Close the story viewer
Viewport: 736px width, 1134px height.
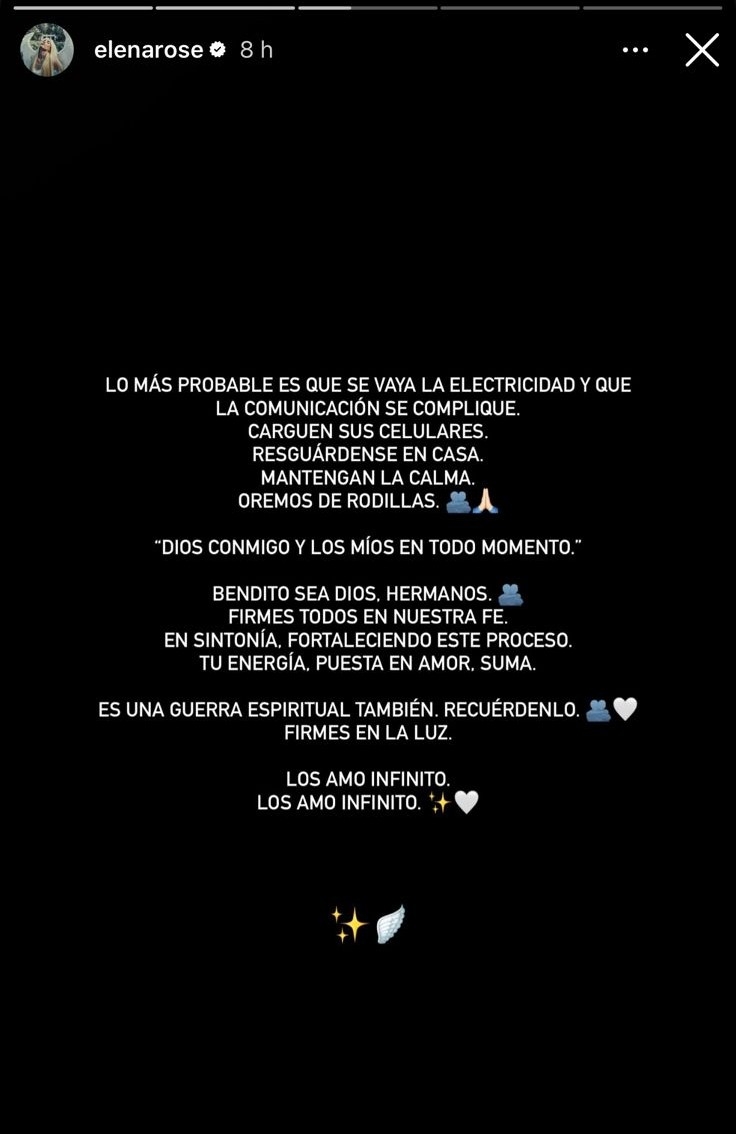point(702,50)
